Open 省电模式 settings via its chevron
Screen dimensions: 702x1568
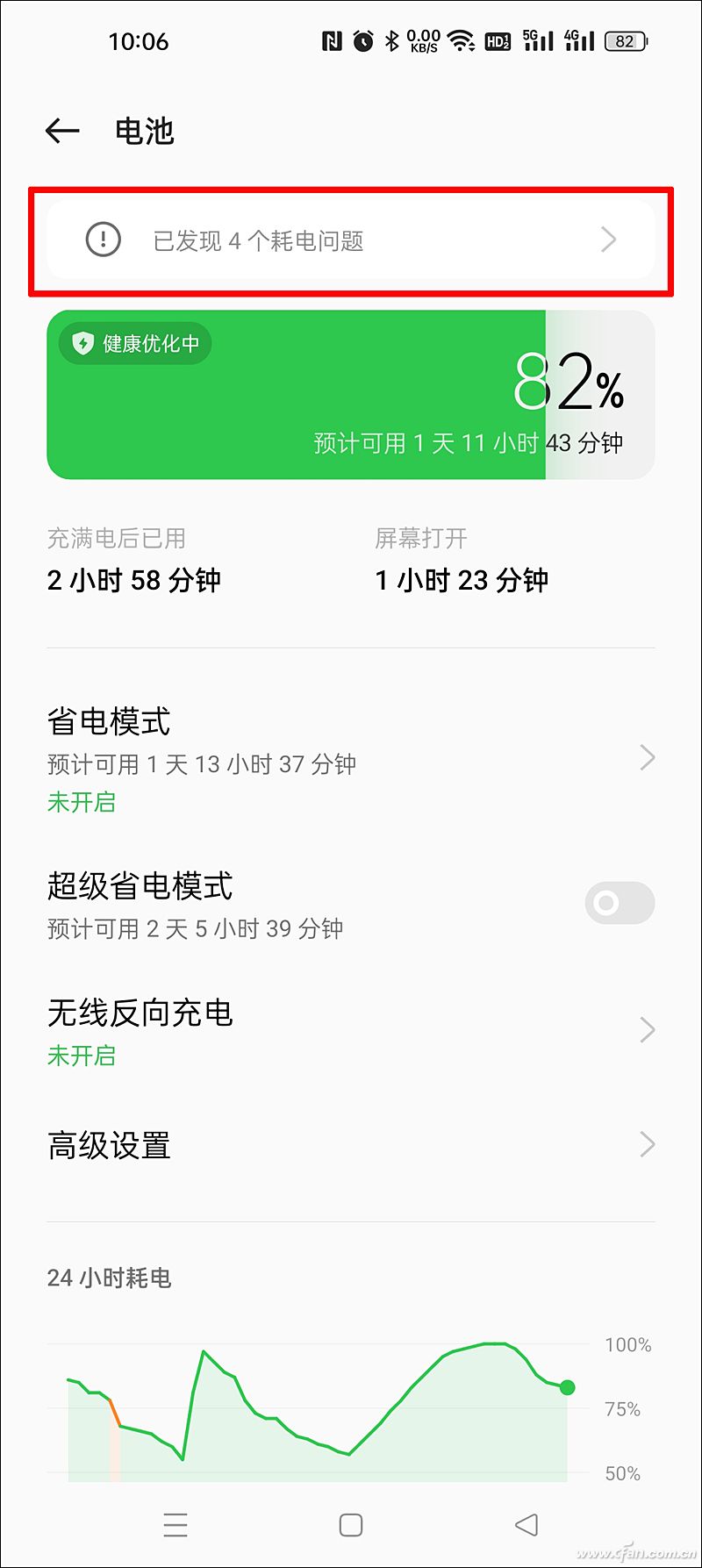(646, 757)
